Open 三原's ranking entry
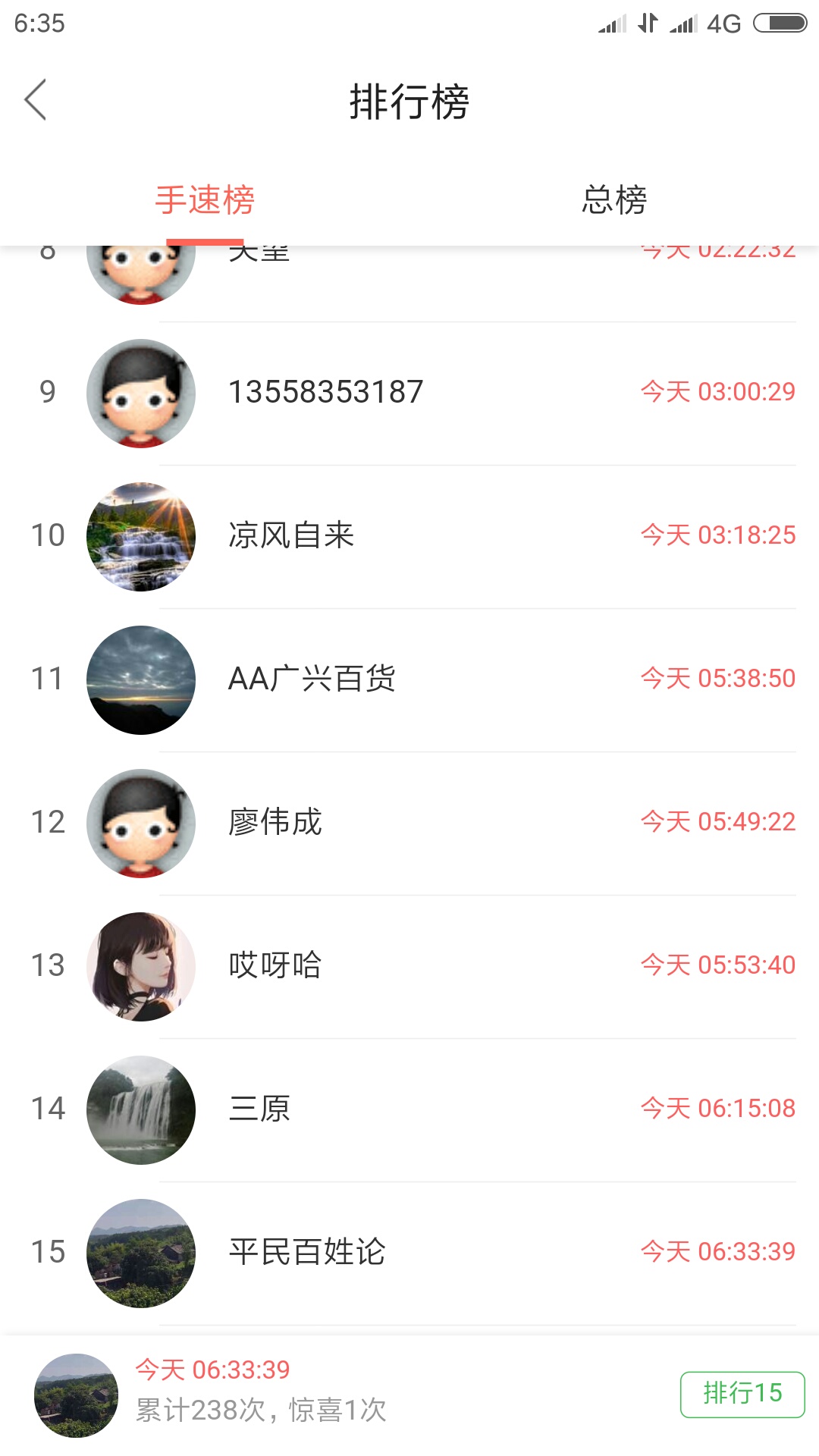The image size is (819, 1456). 409,1109
